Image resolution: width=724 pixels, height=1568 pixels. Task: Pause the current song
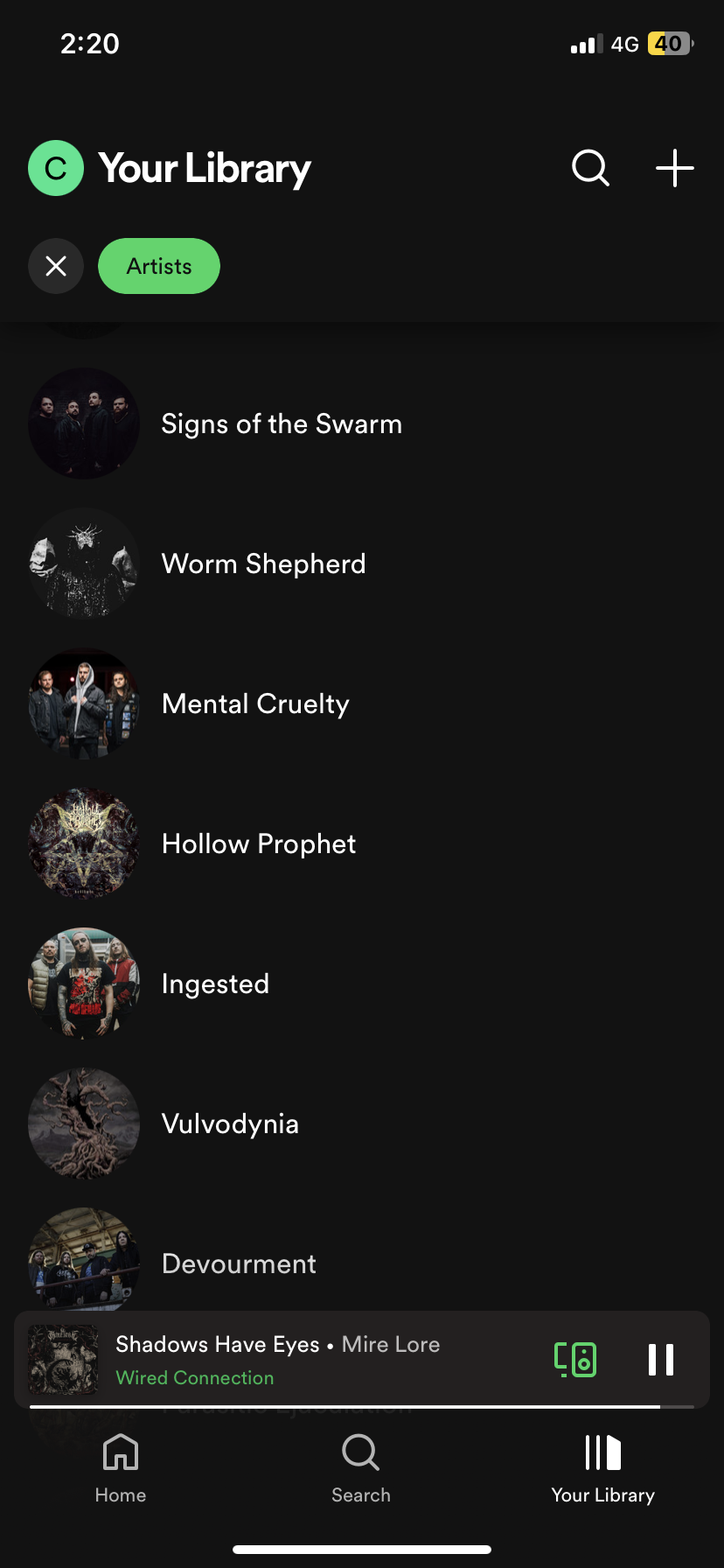click(x=661, y=1360)
